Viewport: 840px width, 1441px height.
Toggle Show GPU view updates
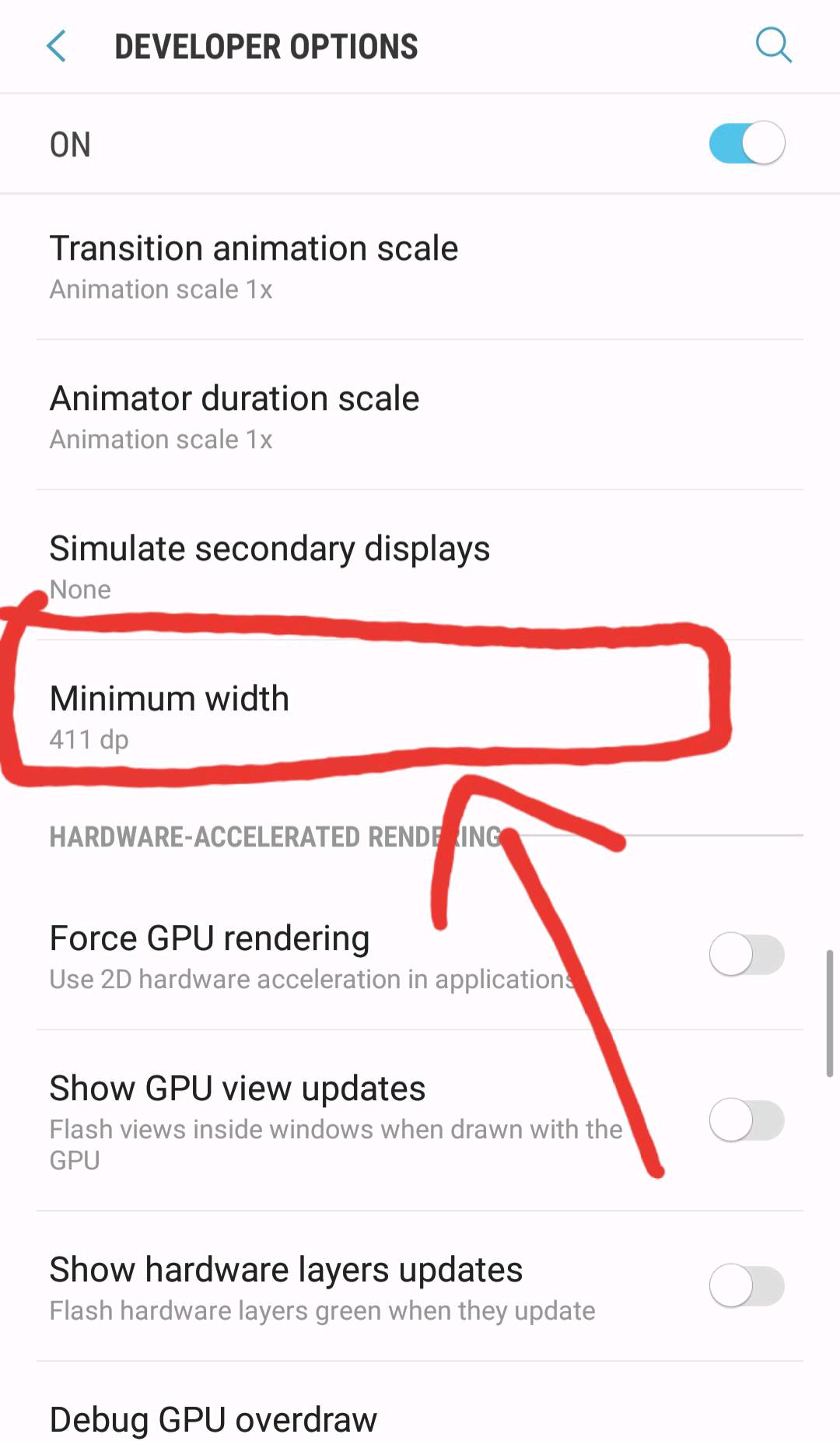click(x=746, y=1120)
